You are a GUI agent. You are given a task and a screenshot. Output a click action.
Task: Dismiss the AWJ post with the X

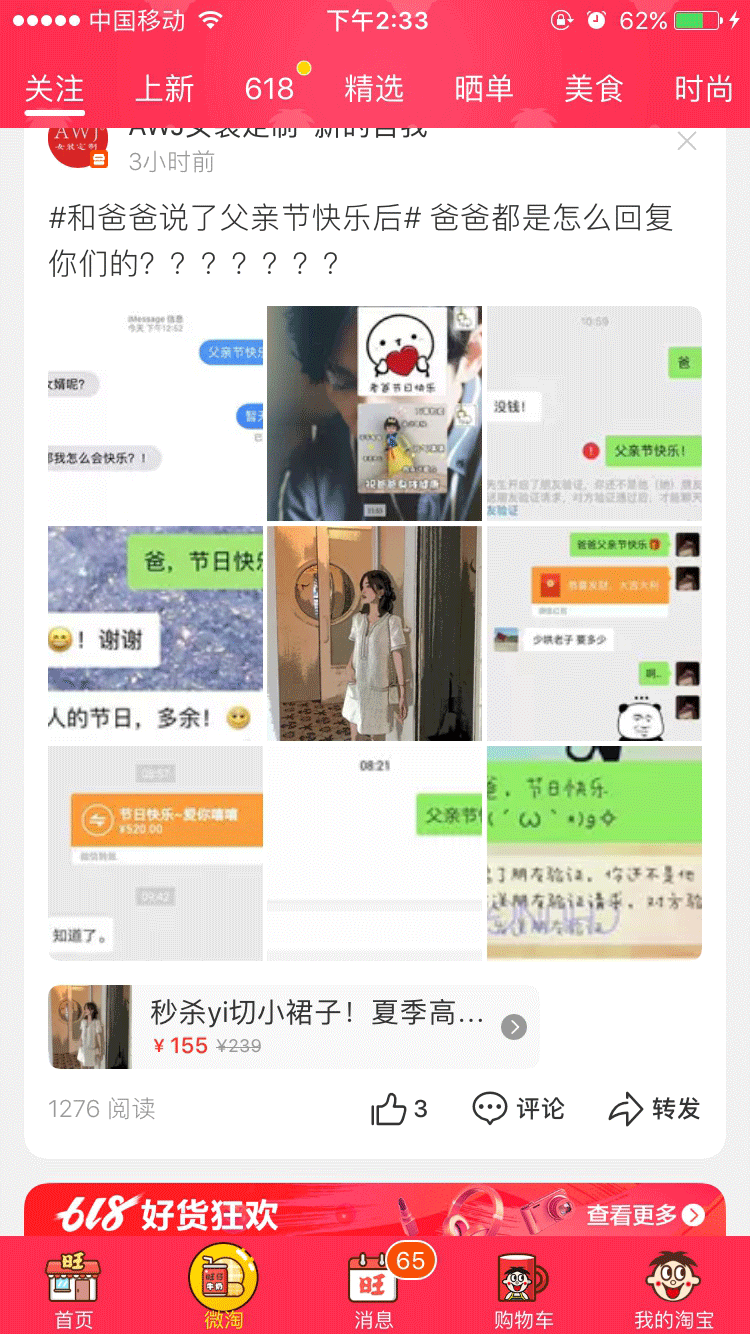coord(687,142)
